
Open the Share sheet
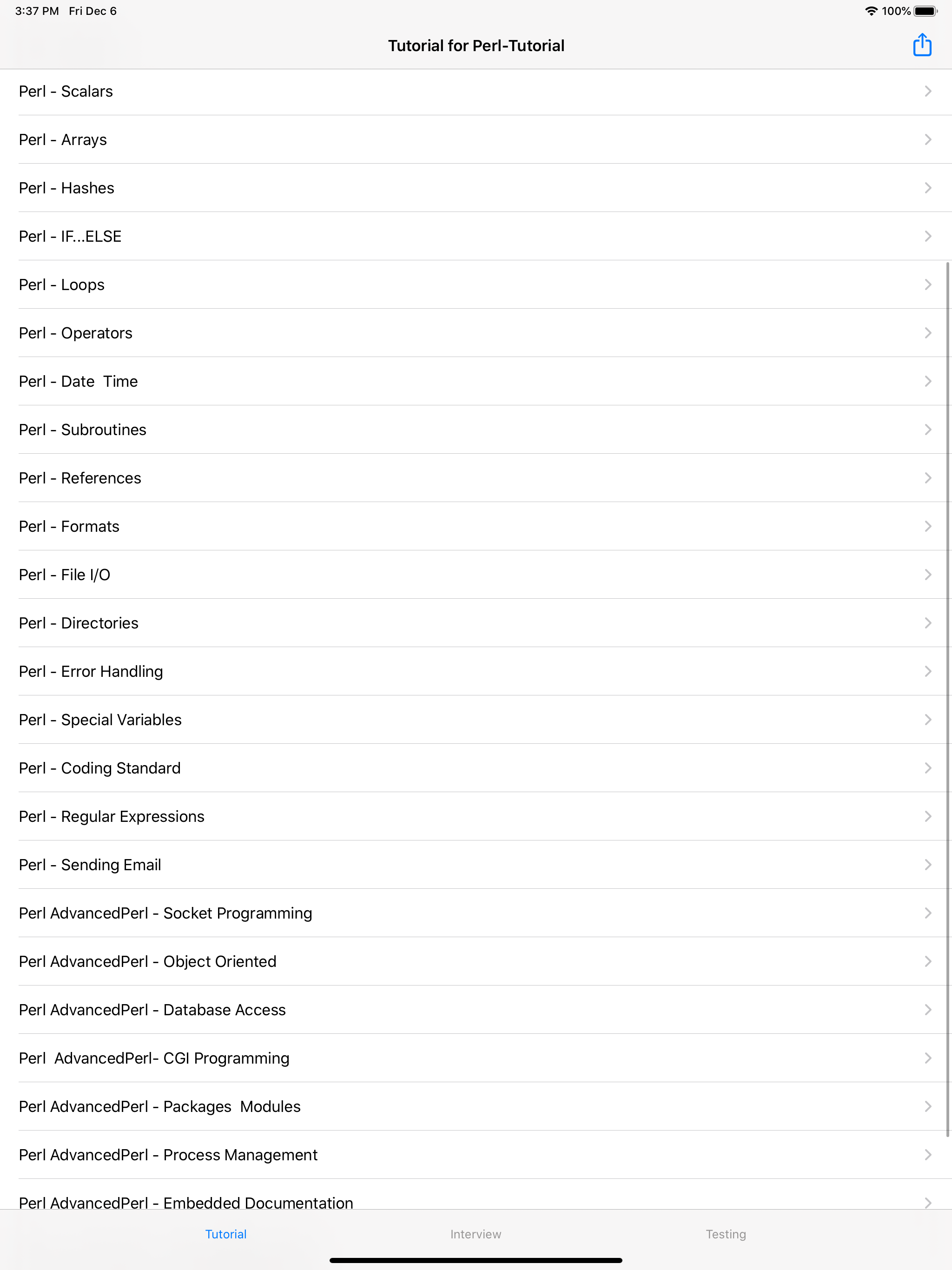922,45
